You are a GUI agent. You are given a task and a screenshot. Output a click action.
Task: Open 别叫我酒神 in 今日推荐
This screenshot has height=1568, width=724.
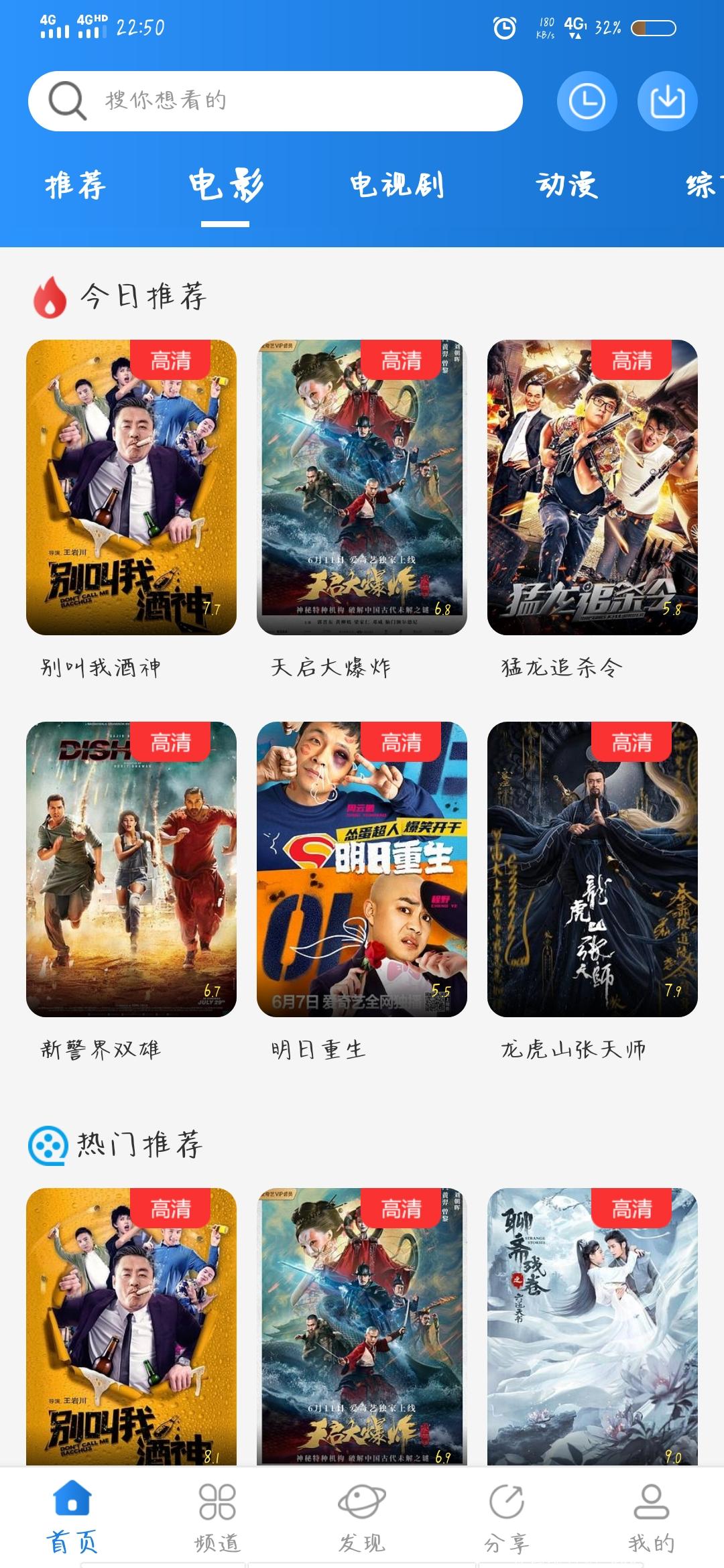tap(131, 487)
